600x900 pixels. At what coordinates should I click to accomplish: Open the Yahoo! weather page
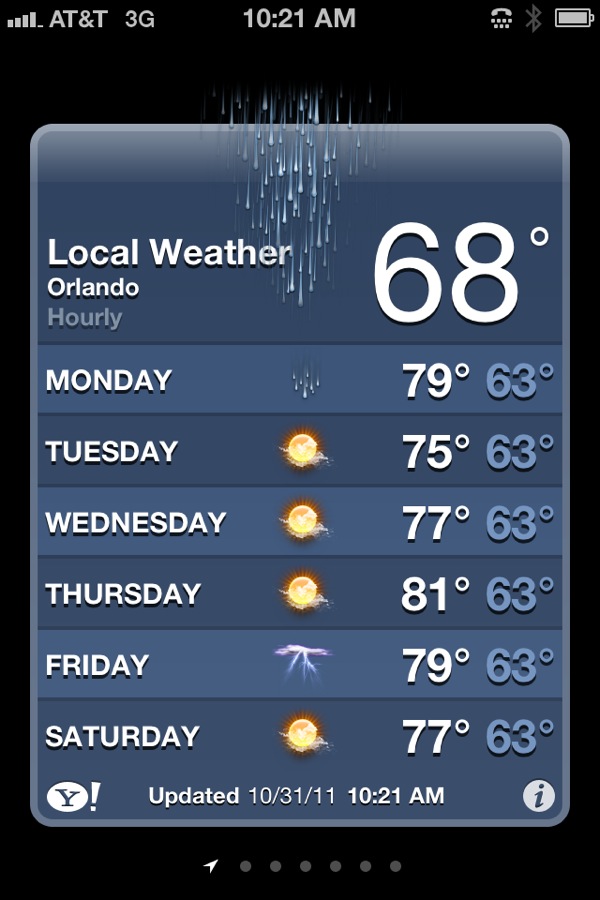click(x=73, y=796)
